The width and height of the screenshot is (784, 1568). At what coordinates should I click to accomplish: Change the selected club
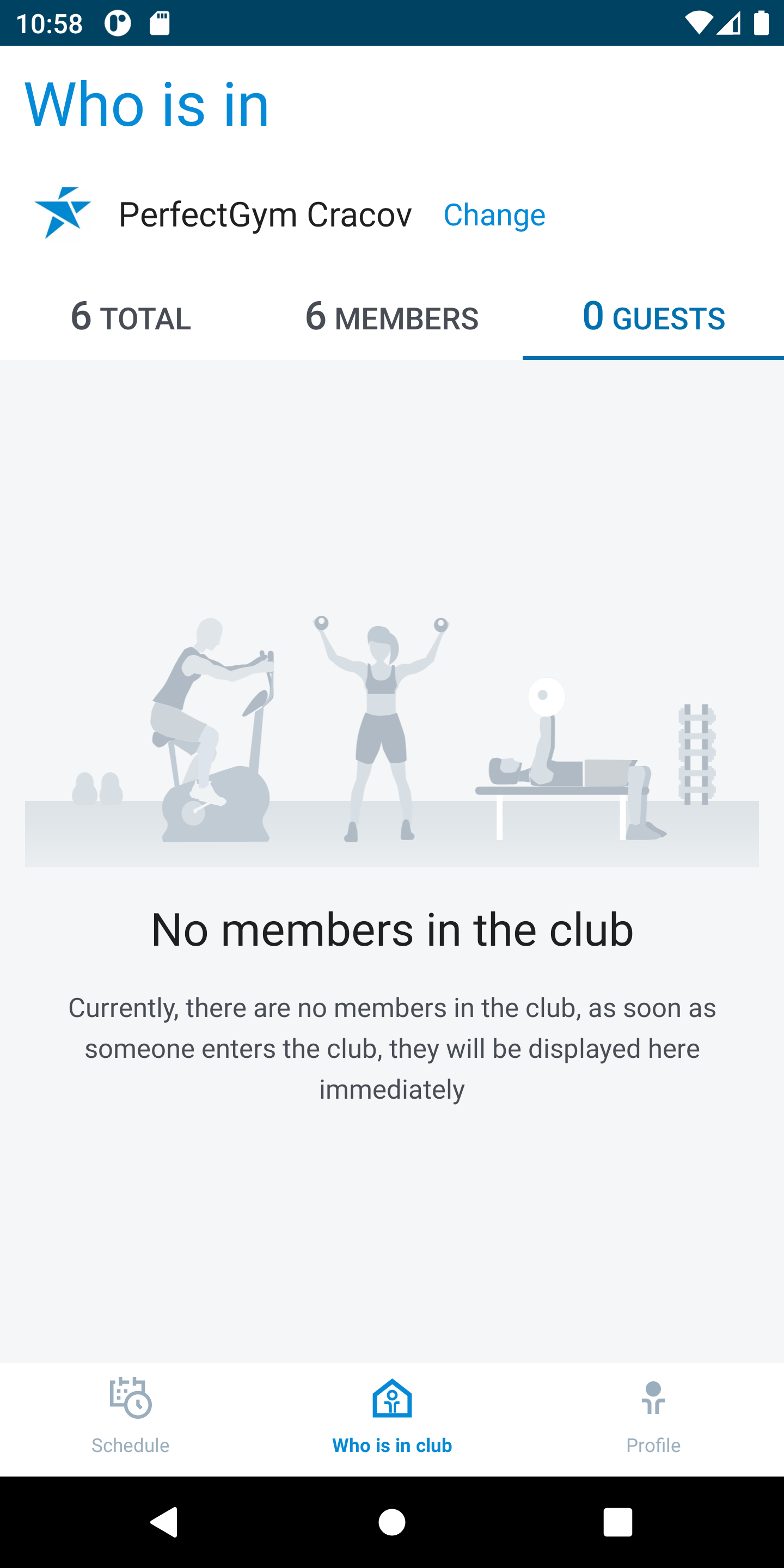pos(494,215)
